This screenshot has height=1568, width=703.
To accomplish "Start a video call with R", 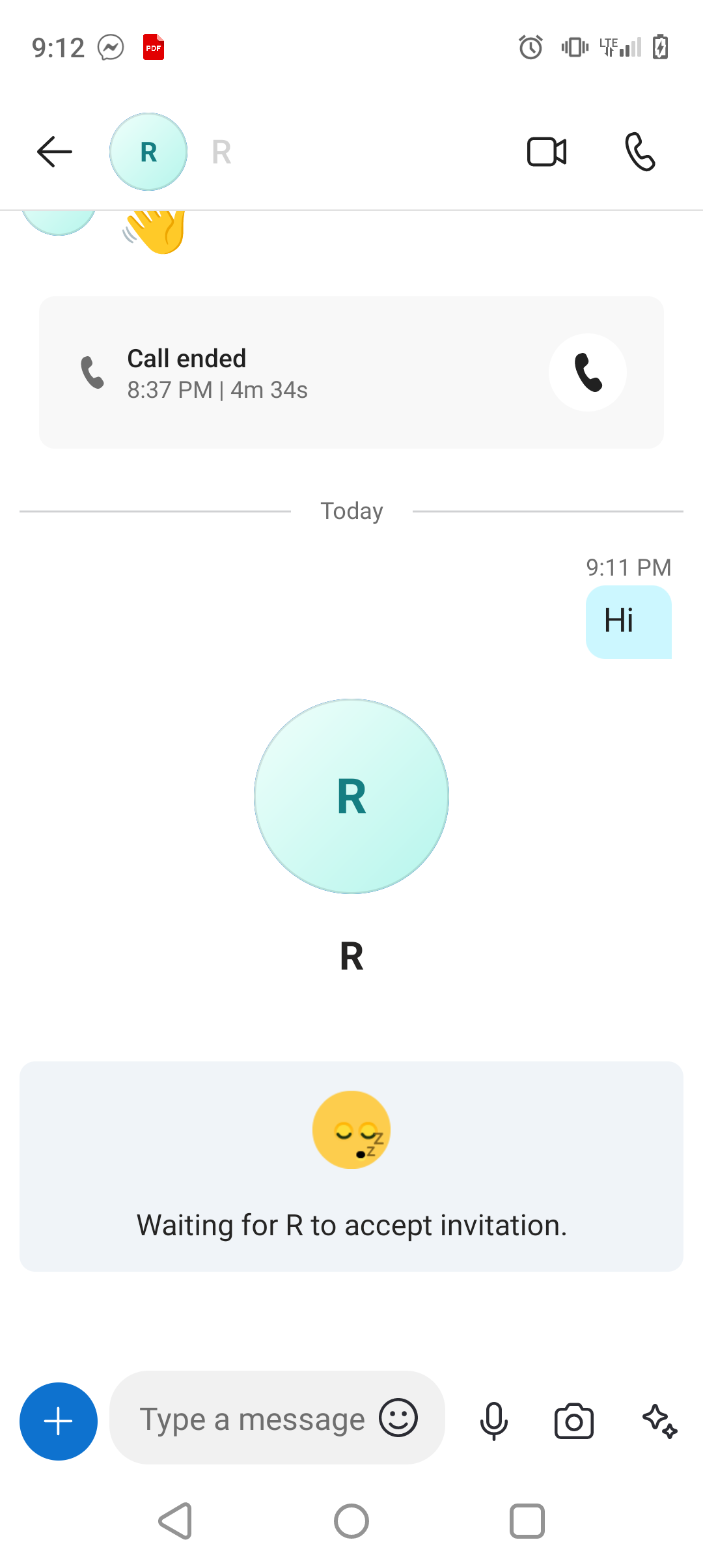I will click(x=547, y=152).
